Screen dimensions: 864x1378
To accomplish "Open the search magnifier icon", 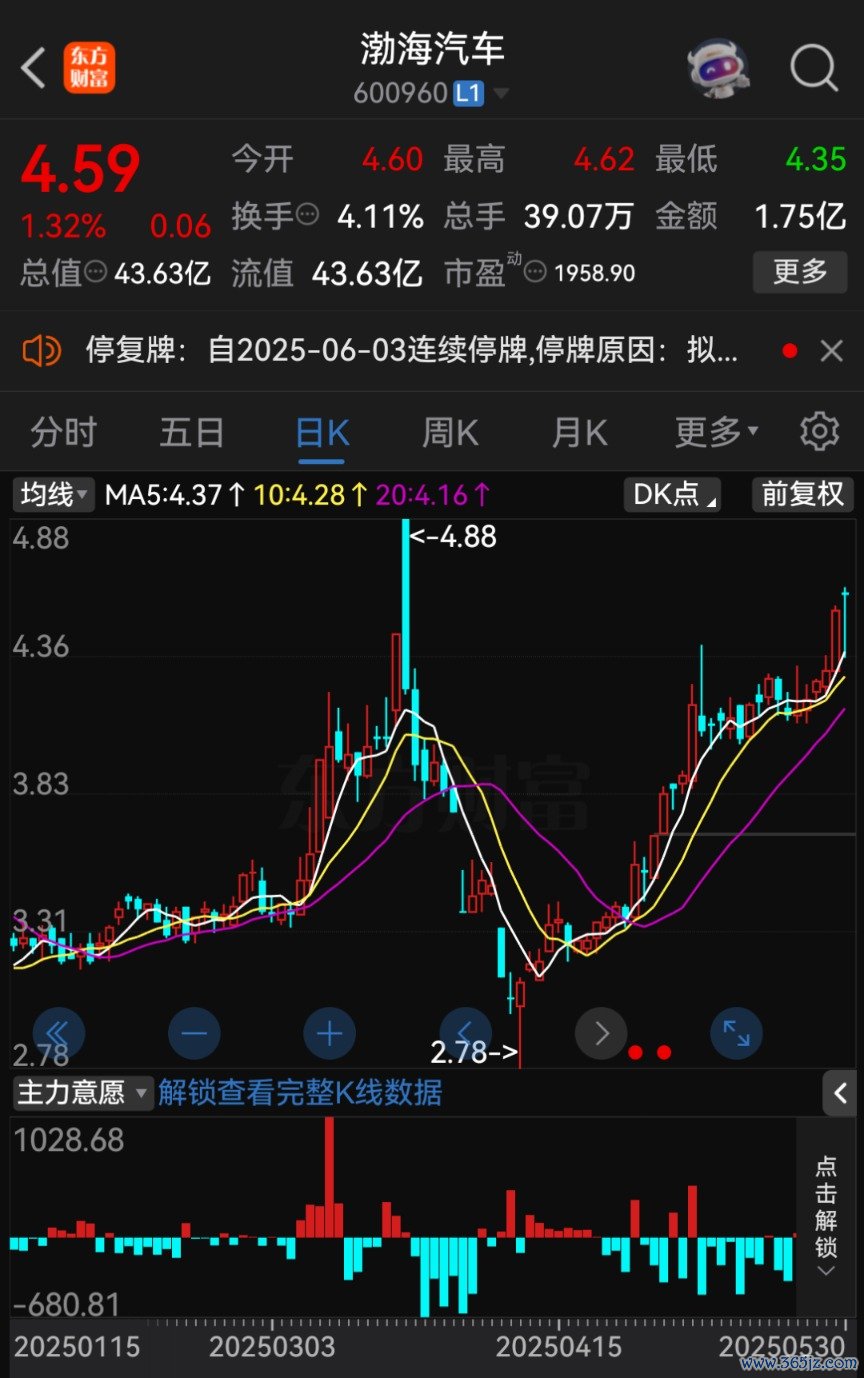I will [x=813, y=68].
